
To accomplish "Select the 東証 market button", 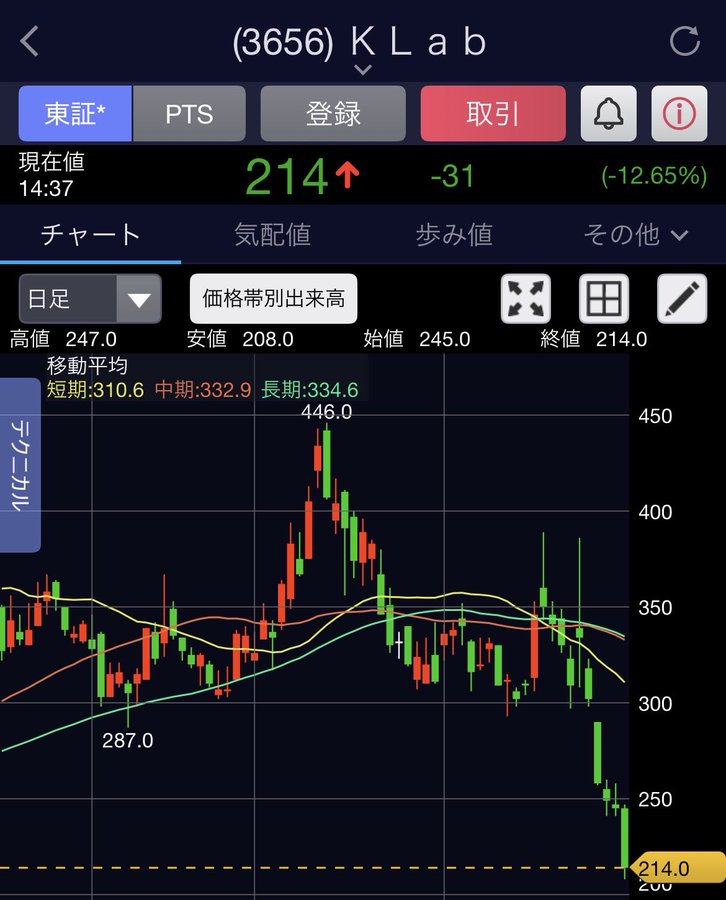I will coord(75,114).
